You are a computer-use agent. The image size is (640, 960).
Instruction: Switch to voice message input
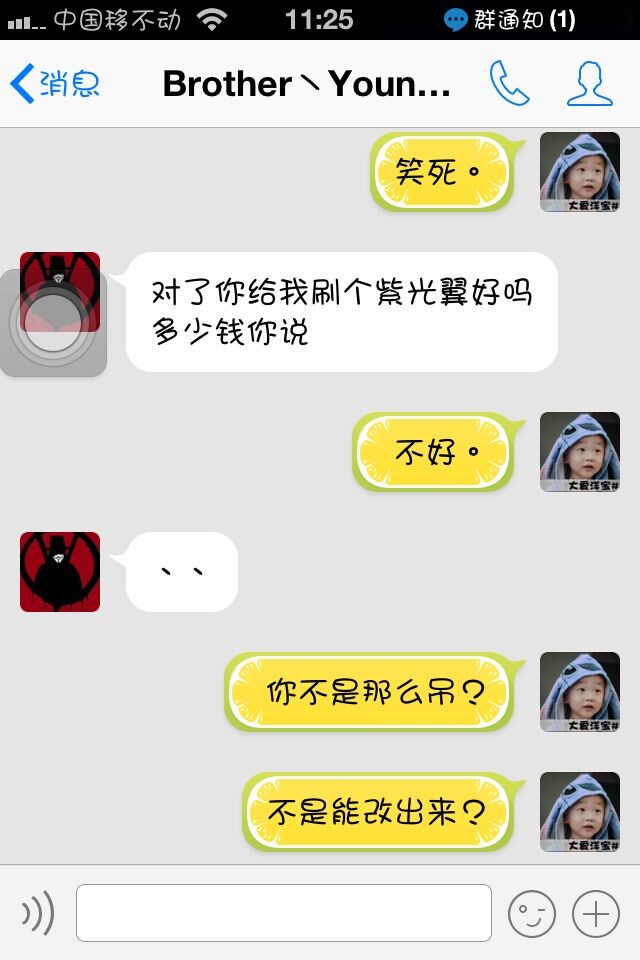(x=38, y=913)
